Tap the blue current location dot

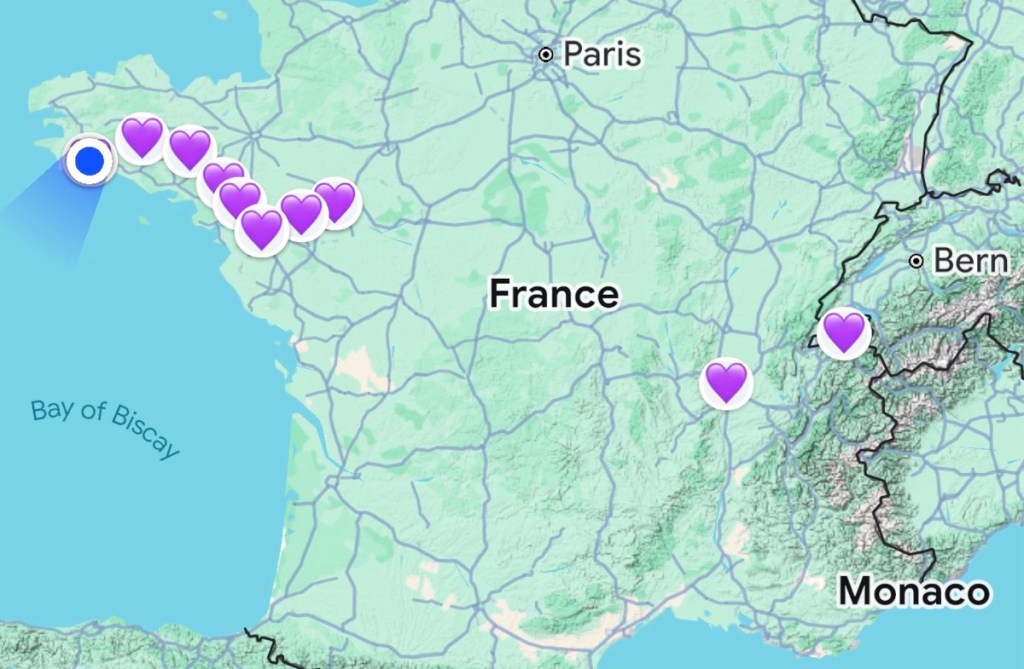pos(90,161)
